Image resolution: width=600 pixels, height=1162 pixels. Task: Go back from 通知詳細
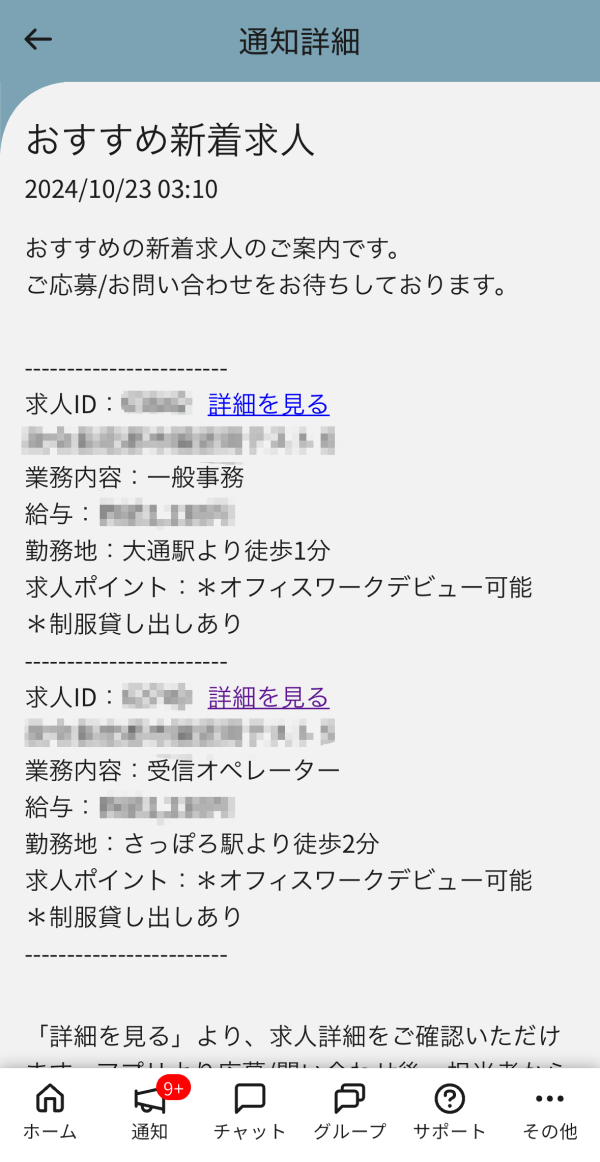click(38, 40)
